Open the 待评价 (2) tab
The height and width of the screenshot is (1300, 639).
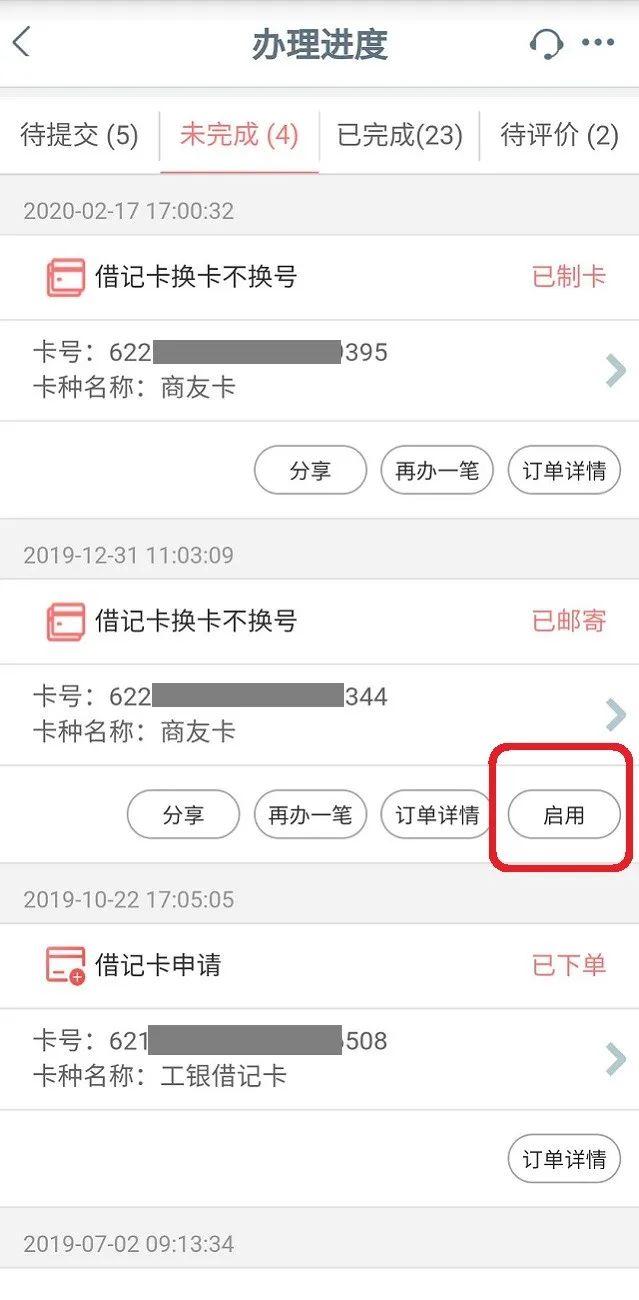pyautogui.click(x=559, y=135)
